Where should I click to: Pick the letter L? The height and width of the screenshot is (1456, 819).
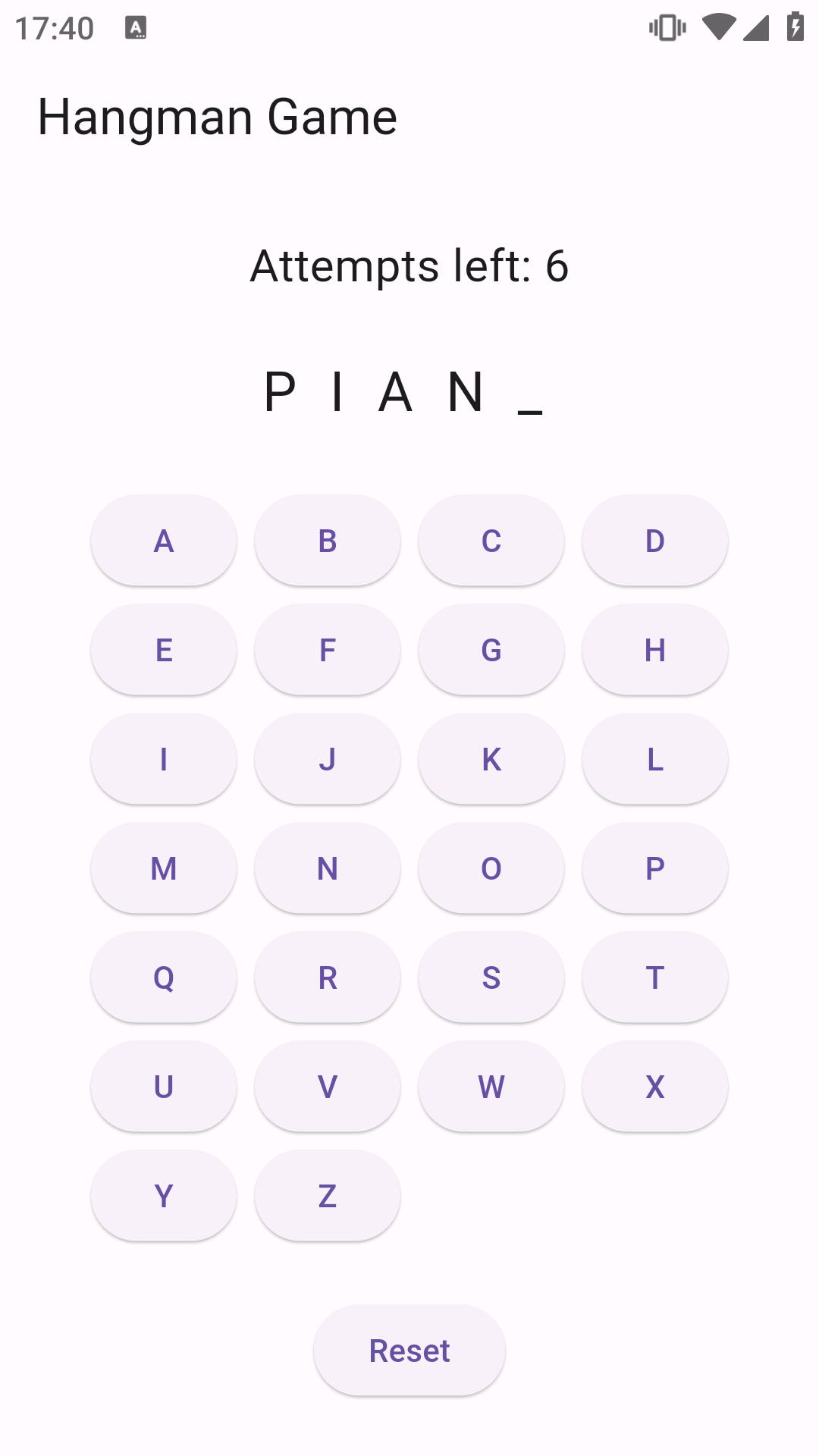pos(654,759)
